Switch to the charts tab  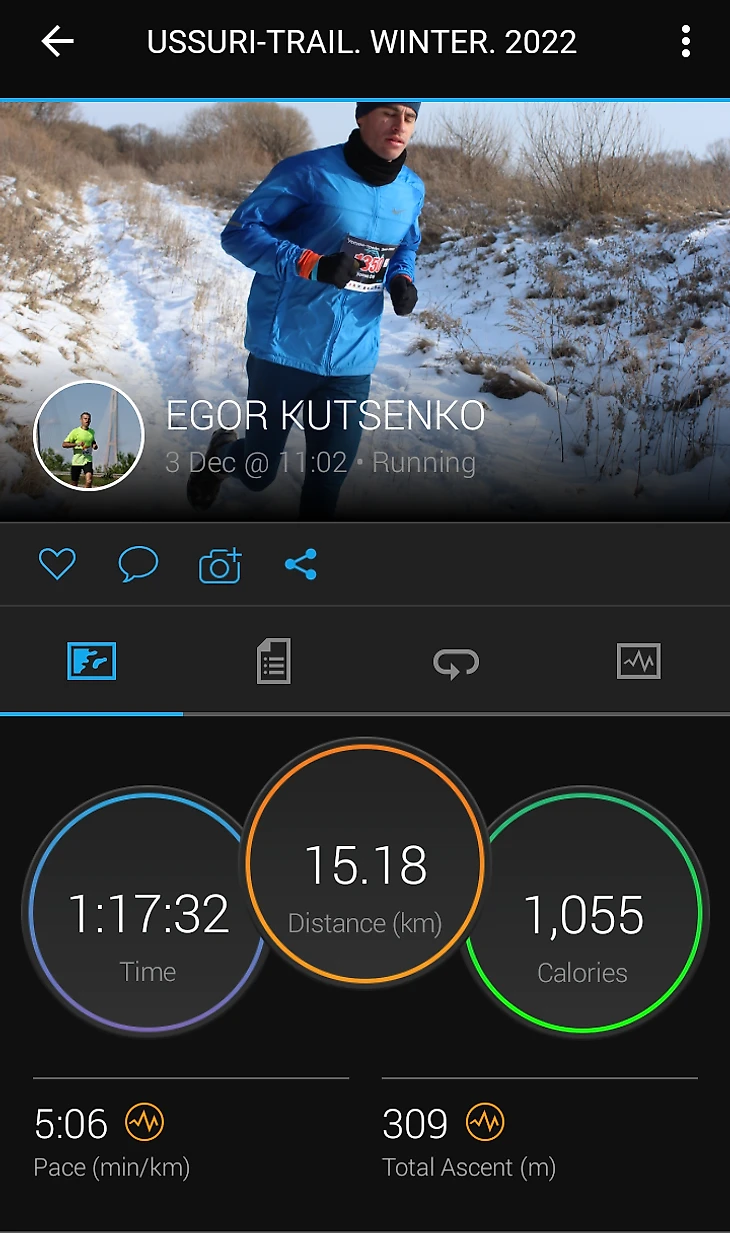638,661
